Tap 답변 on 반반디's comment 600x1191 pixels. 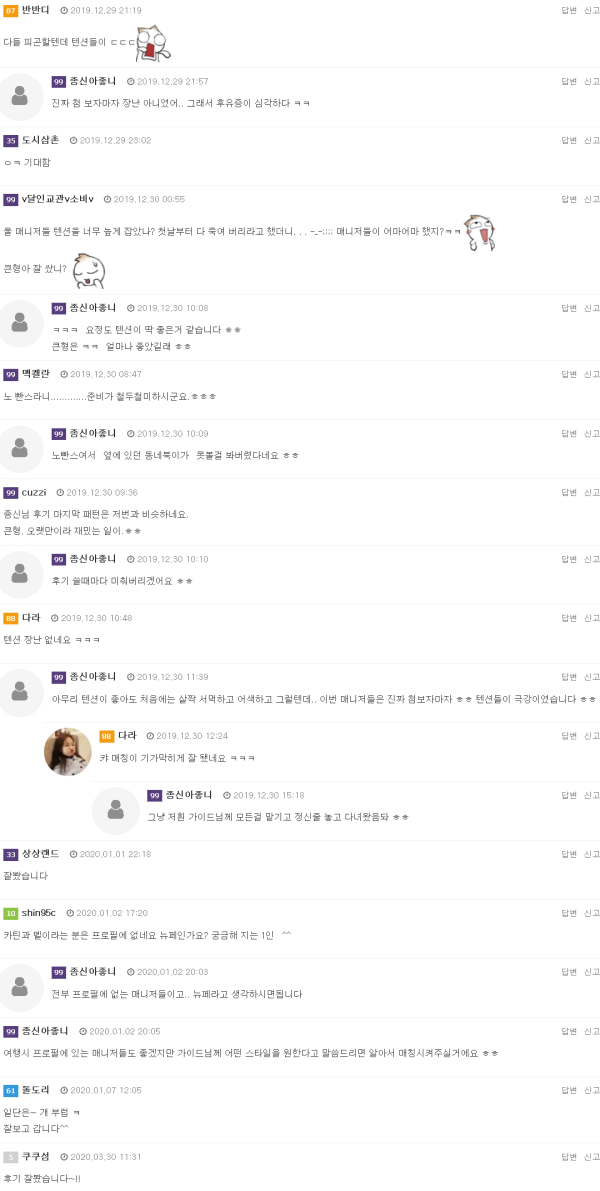pyautogui.click(x=569, y=9)
